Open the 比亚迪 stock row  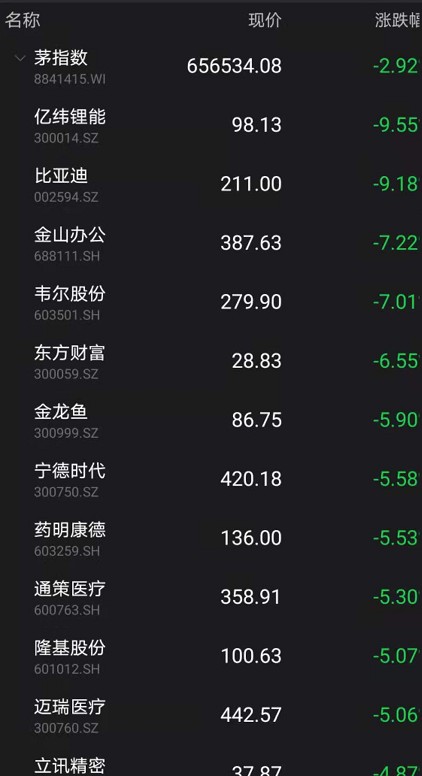point(211,184)
